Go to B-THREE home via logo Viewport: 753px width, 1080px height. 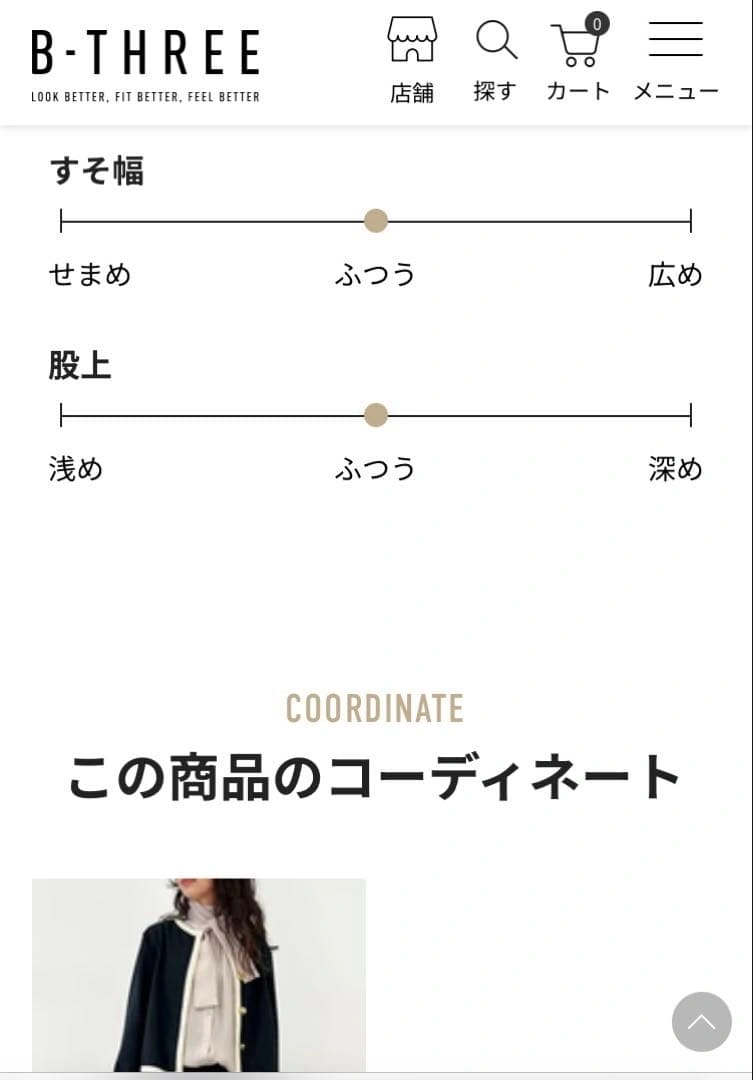click(x=146, y=65)
